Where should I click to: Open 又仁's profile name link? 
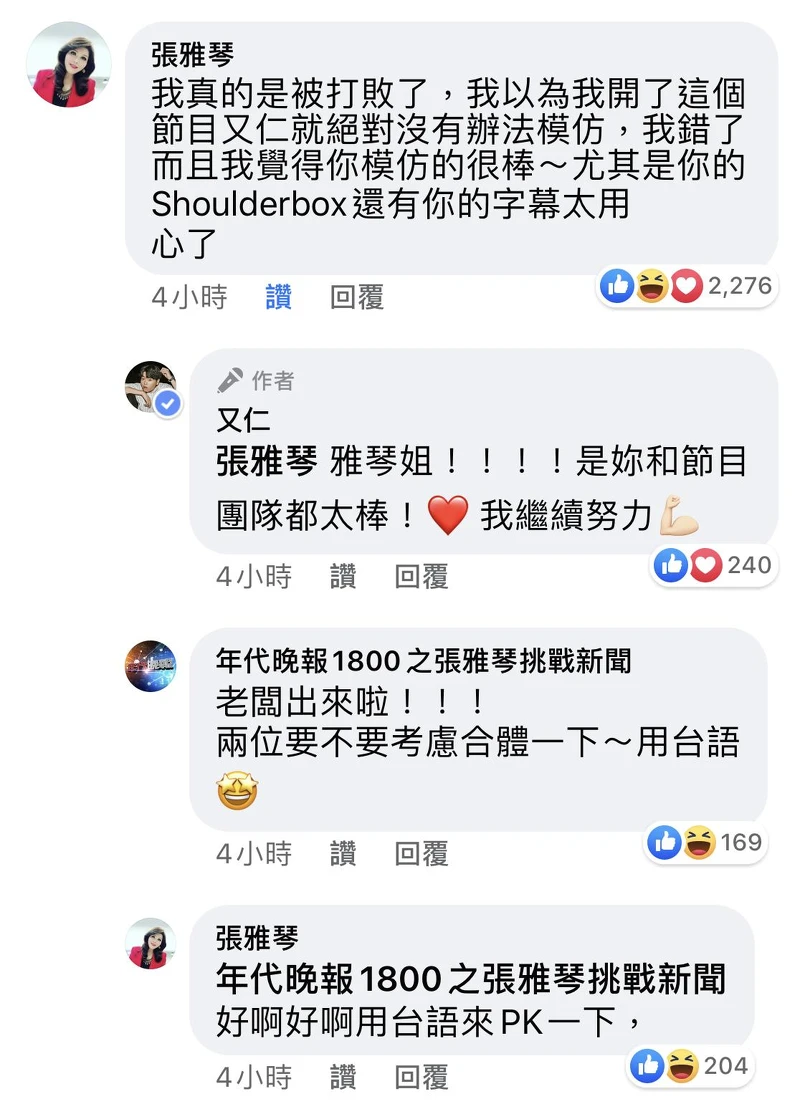pos(243,419)
